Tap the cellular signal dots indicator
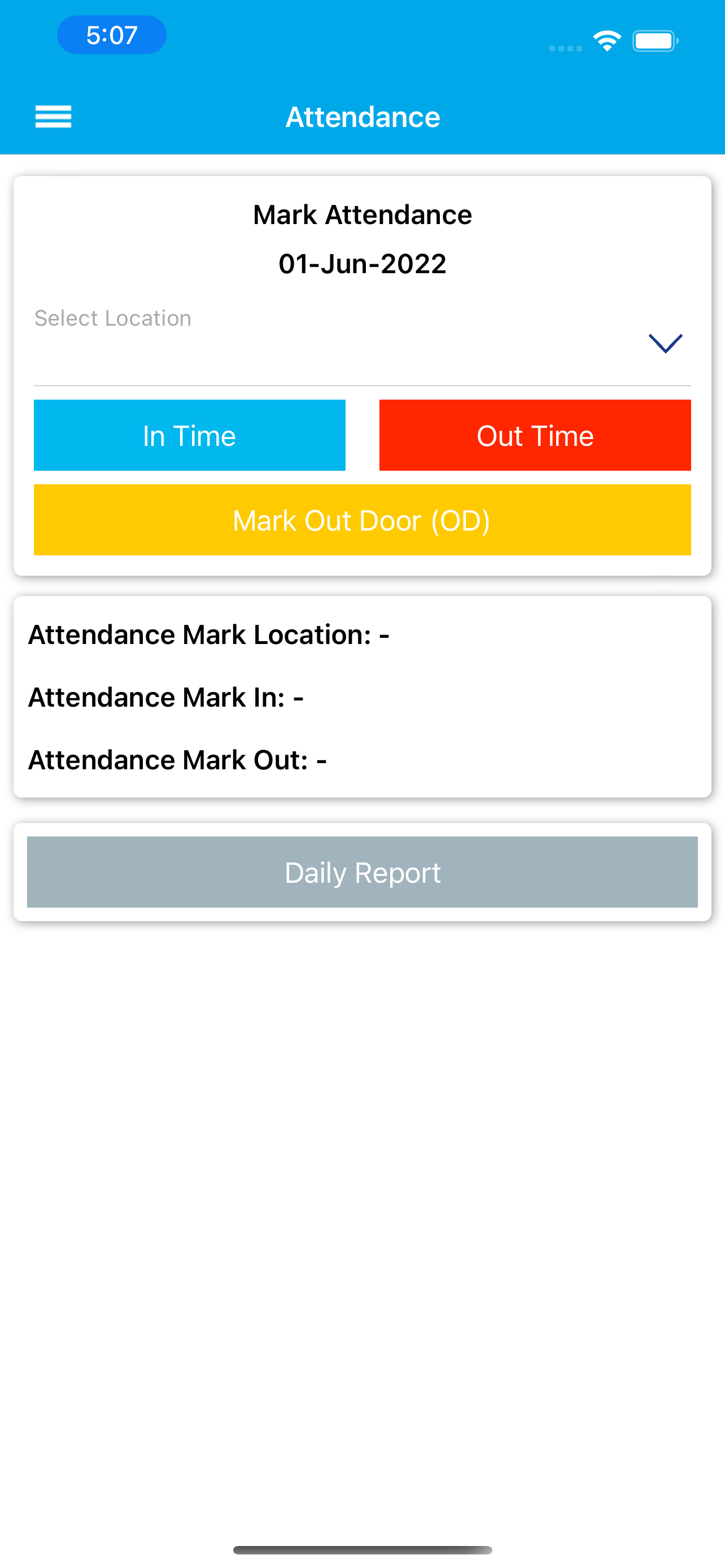 566,47
